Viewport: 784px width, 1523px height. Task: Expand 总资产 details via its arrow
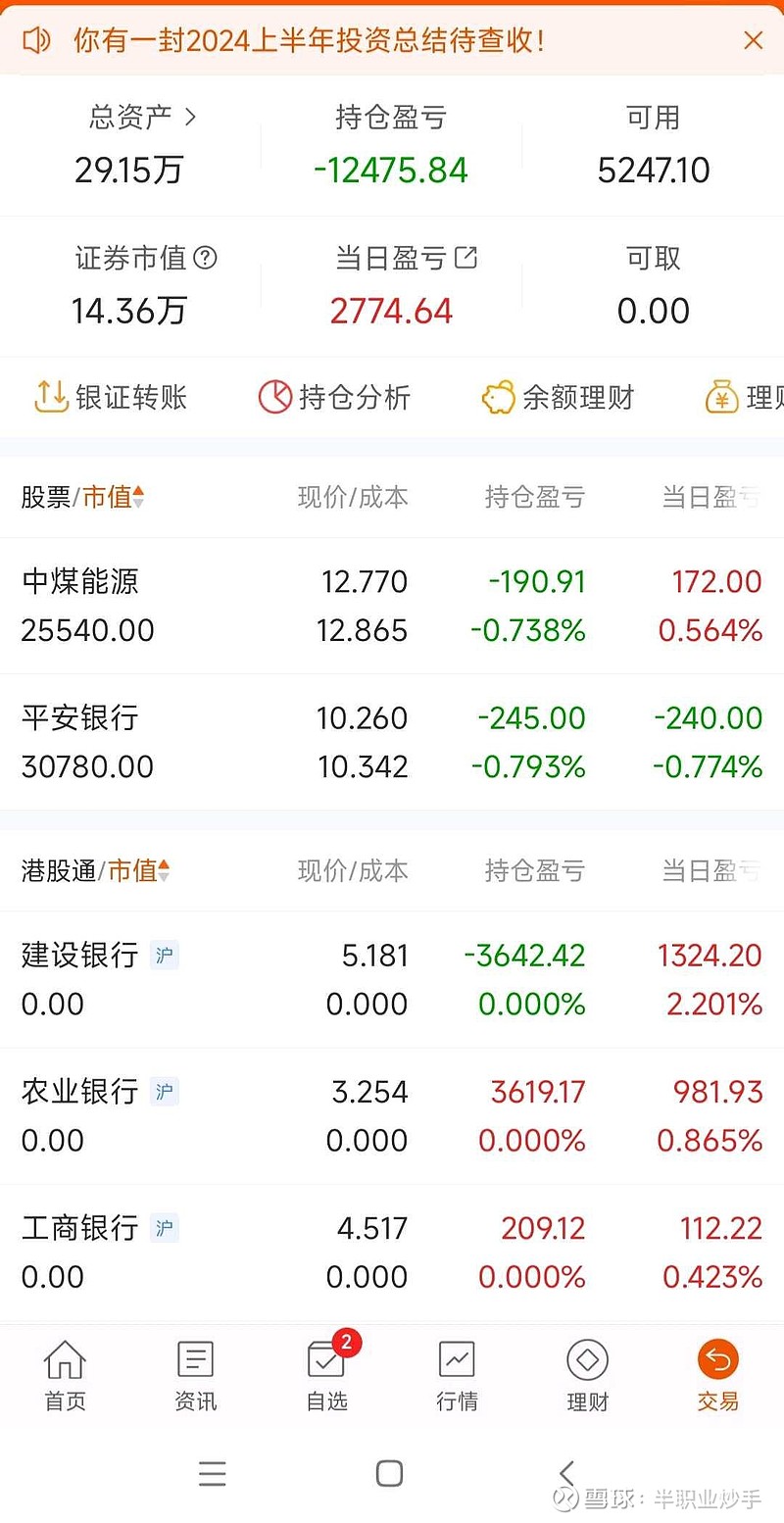coord(189,116)
